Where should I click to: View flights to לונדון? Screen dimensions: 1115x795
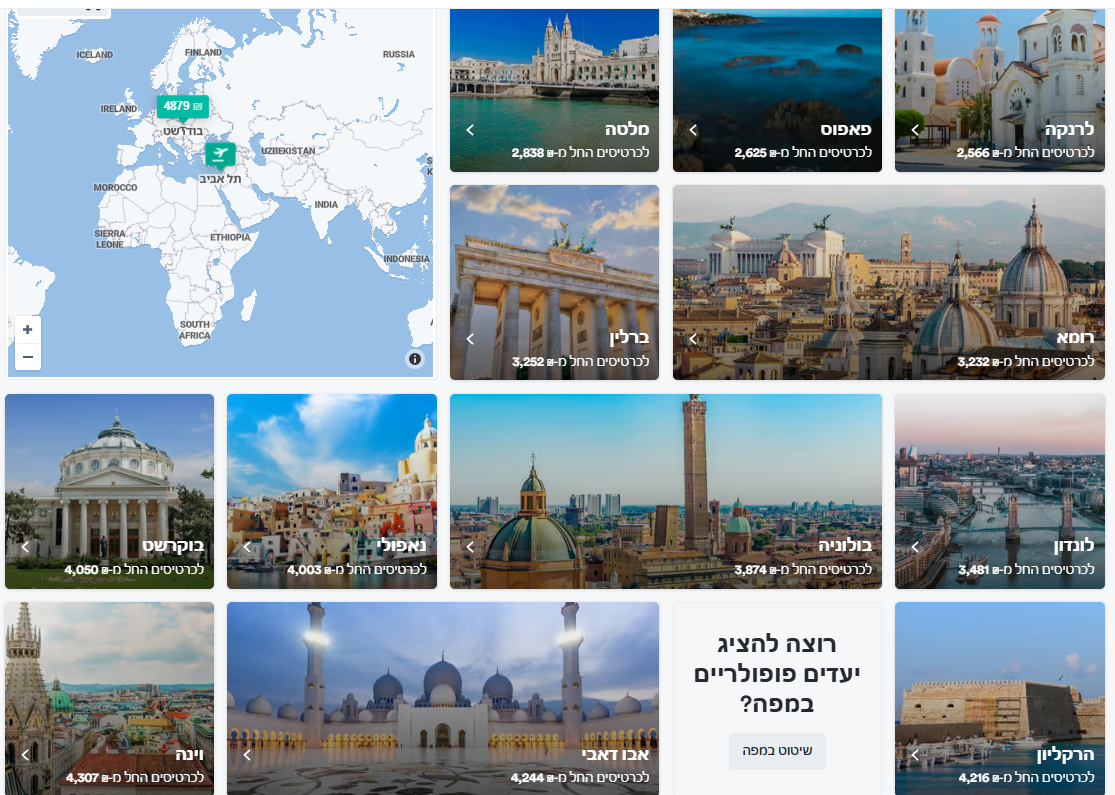(1000, 491)
